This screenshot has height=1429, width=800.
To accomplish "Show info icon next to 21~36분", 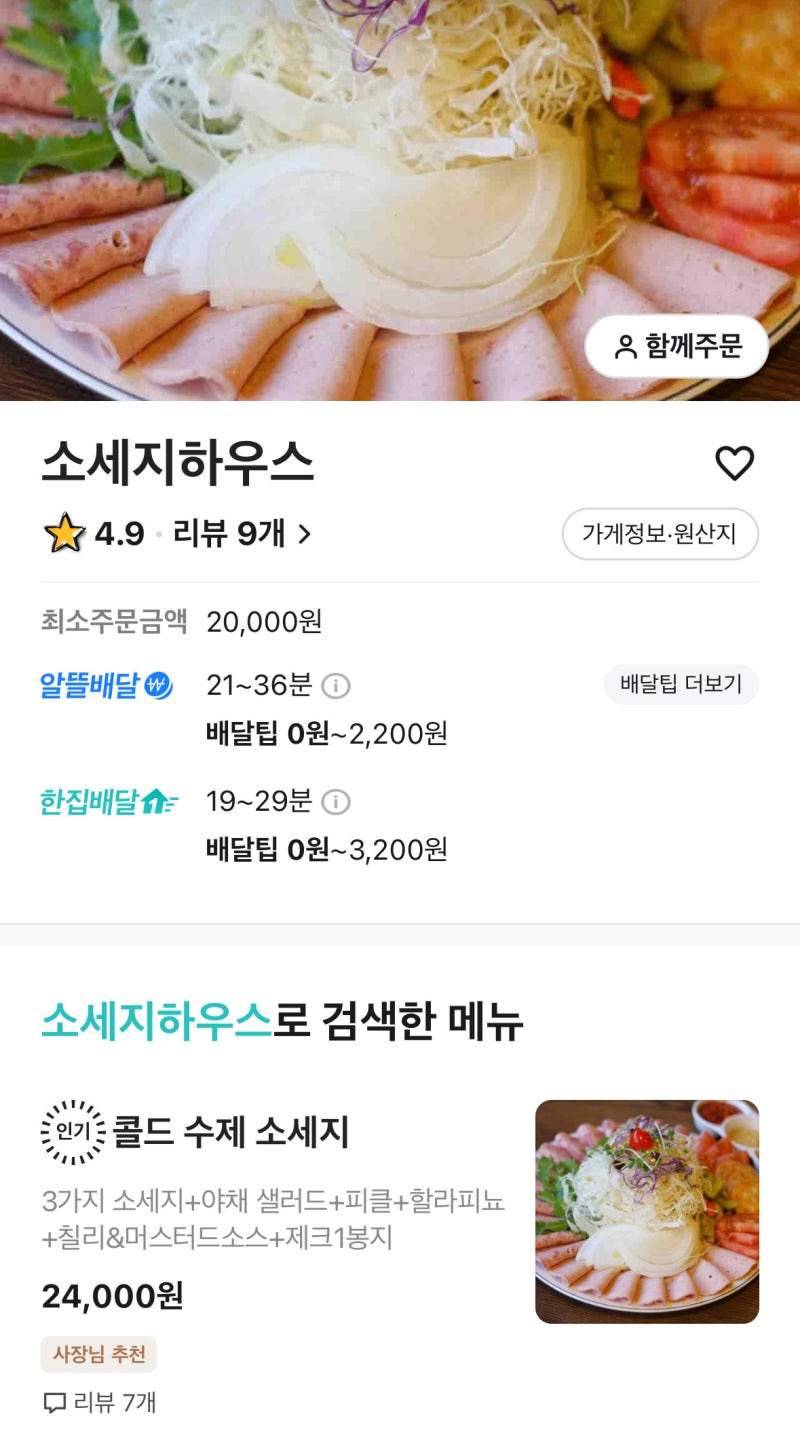I will click(x=336, y=686).
